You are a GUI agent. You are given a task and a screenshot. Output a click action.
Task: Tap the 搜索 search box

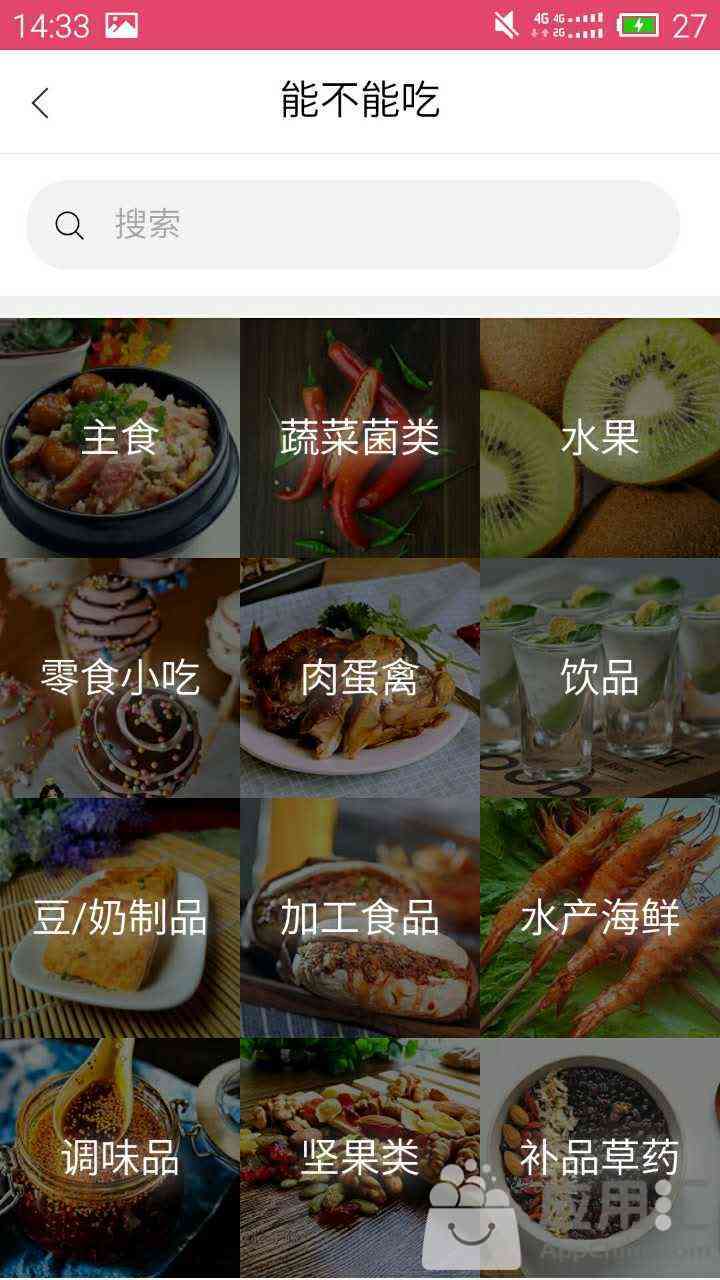coord(353,225)
